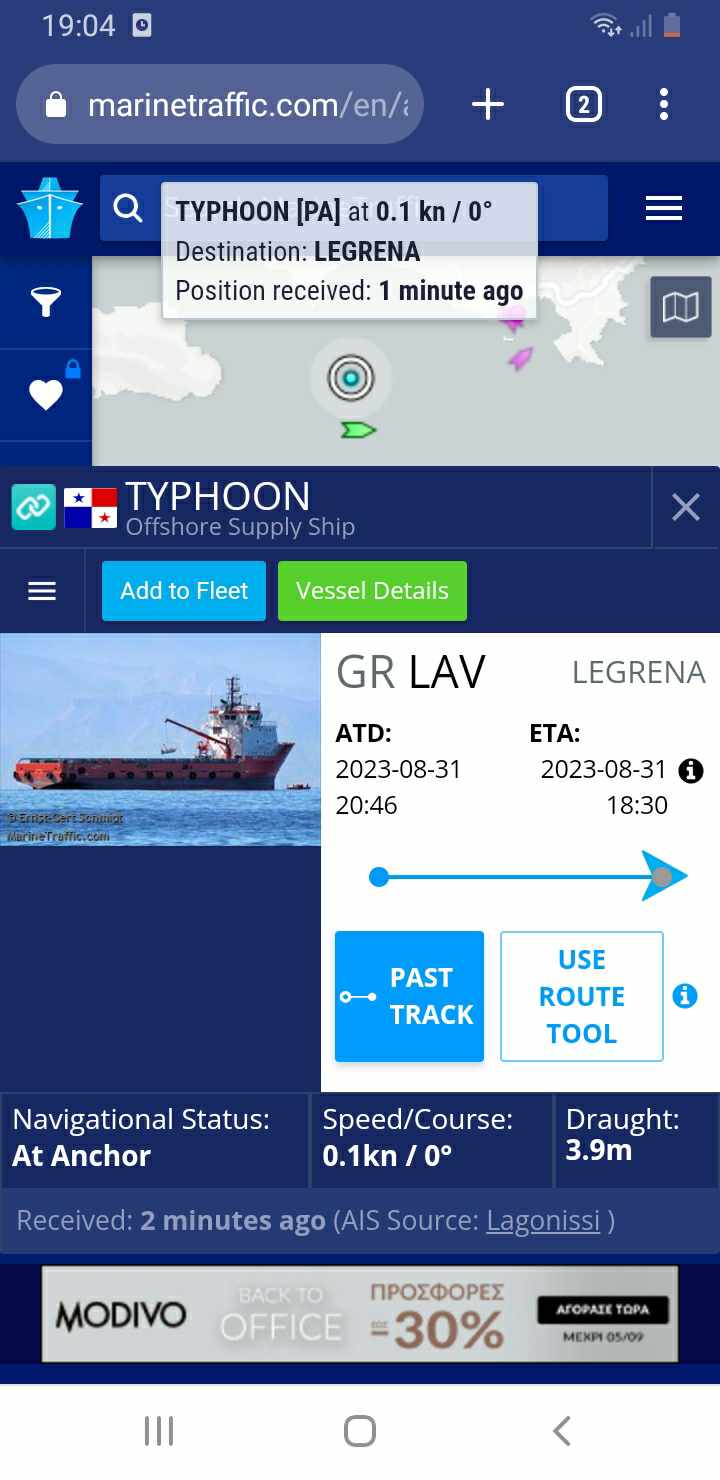The width and height of the screenshot is (720, 1480).
Task: Open the Modivo 30% offer ad
Action: pos(360,1313)
